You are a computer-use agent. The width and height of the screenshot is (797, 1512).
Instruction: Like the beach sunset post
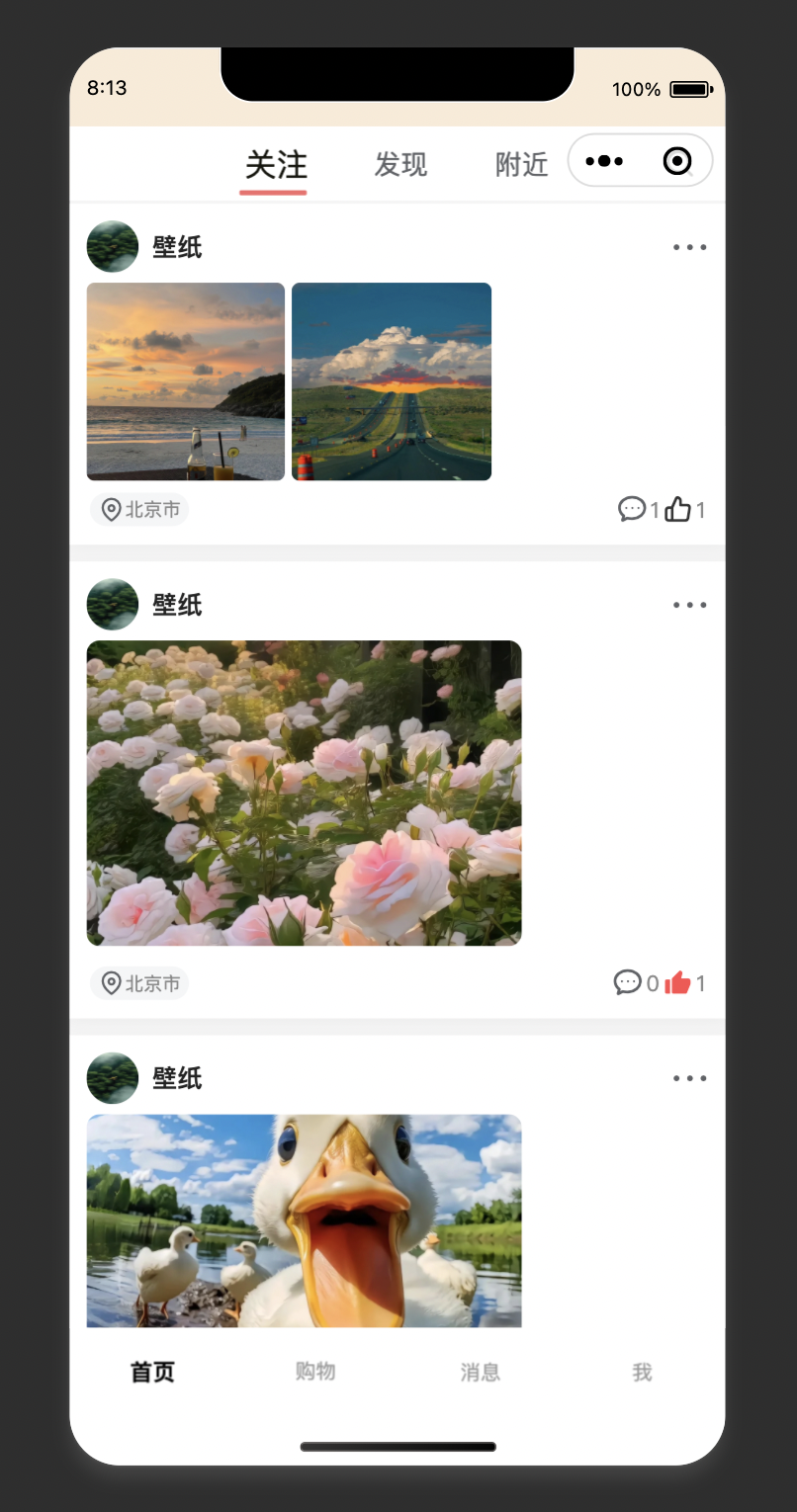coord(678,510)
